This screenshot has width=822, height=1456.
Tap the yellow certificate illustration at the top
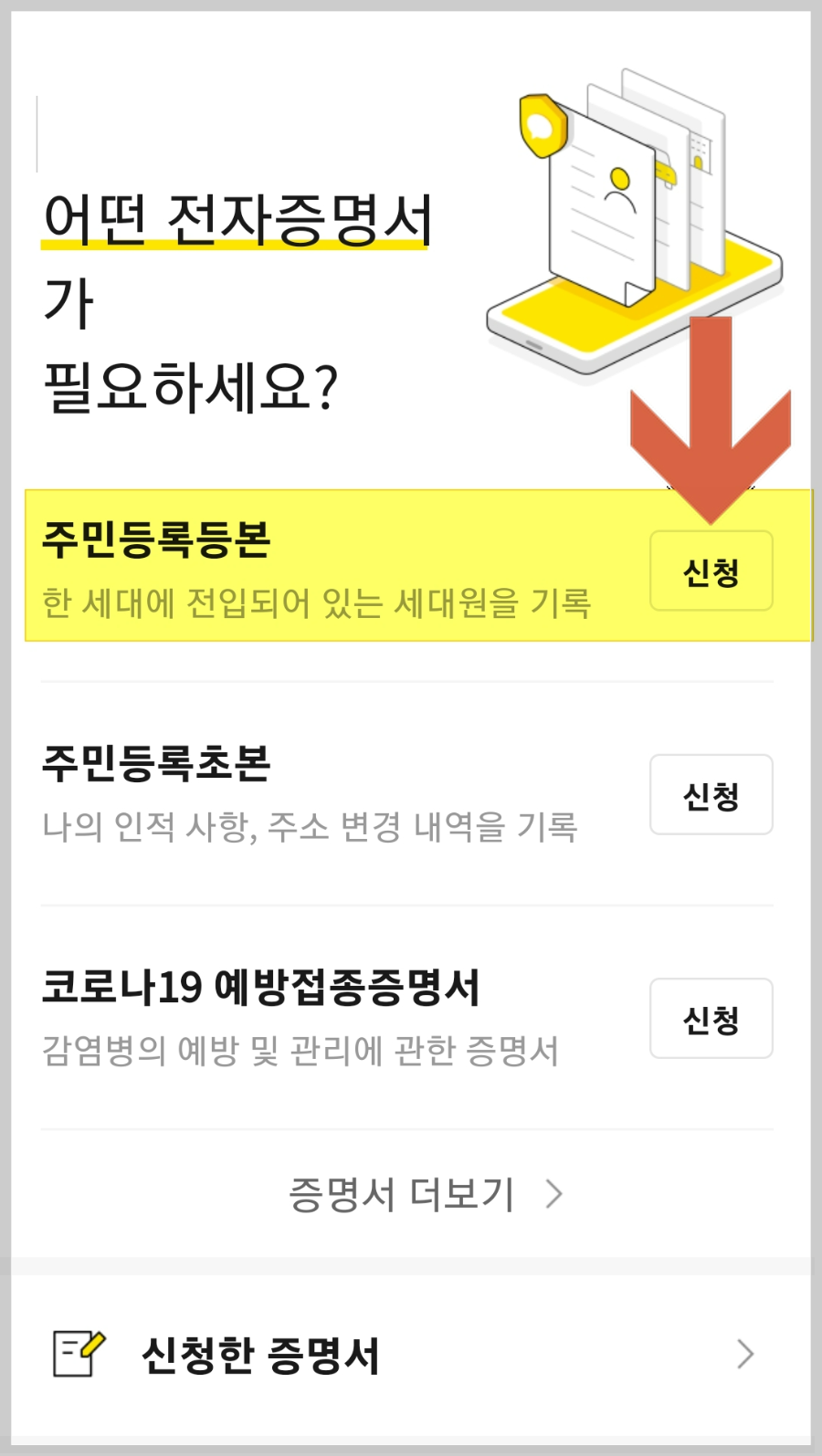click(603, 210)
